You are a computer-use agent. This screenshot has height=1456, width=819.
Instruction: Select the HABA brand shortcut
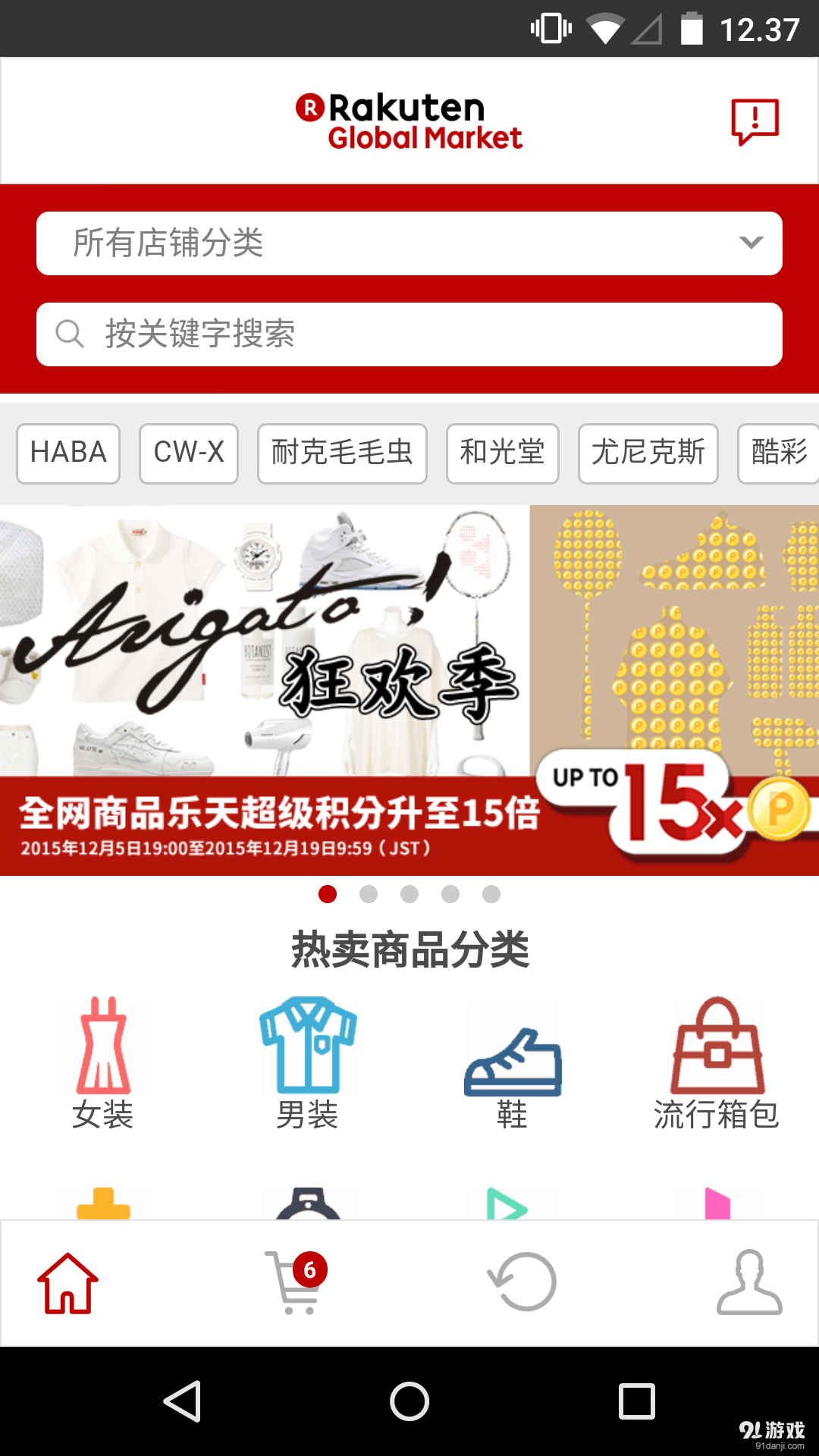click(x=68, y=453)
